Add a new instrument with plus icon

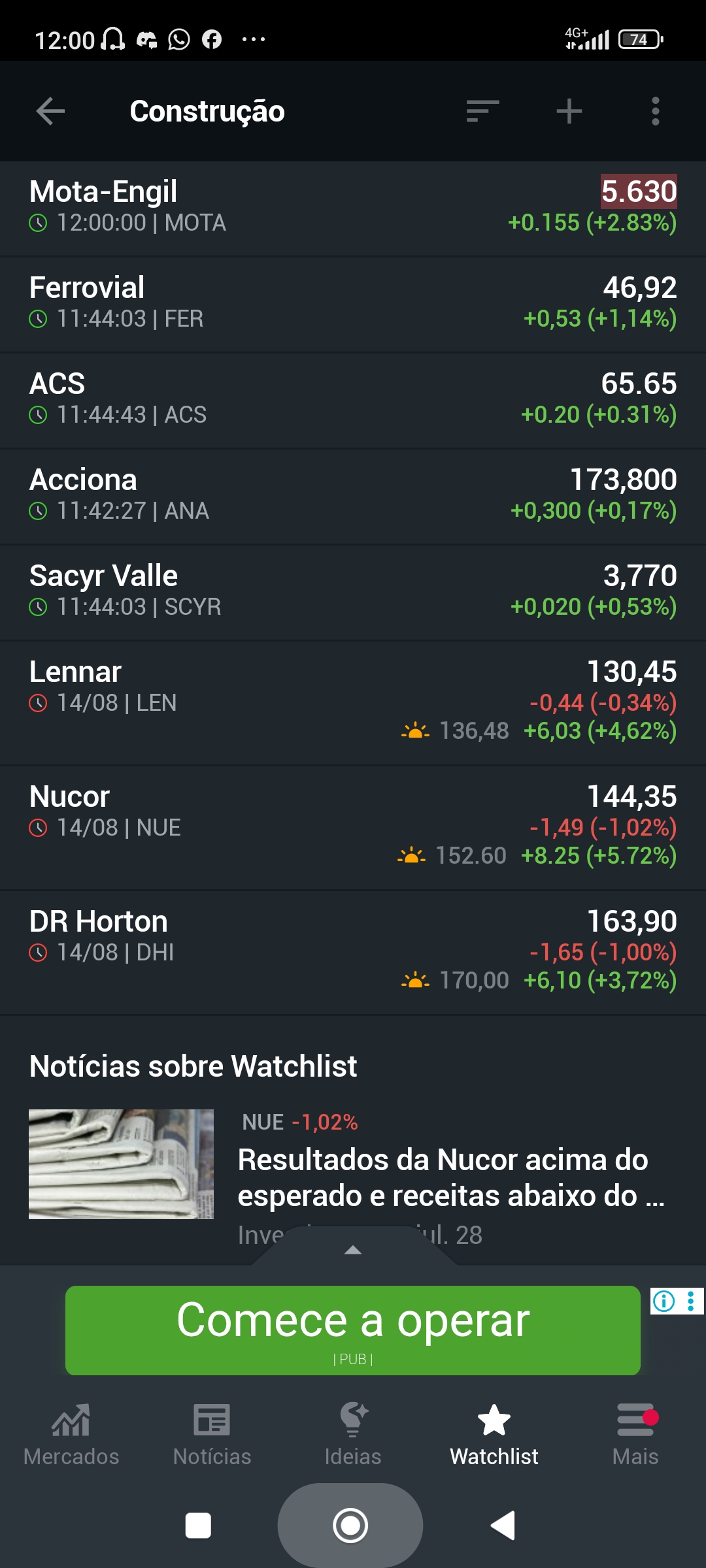point(569,111)
